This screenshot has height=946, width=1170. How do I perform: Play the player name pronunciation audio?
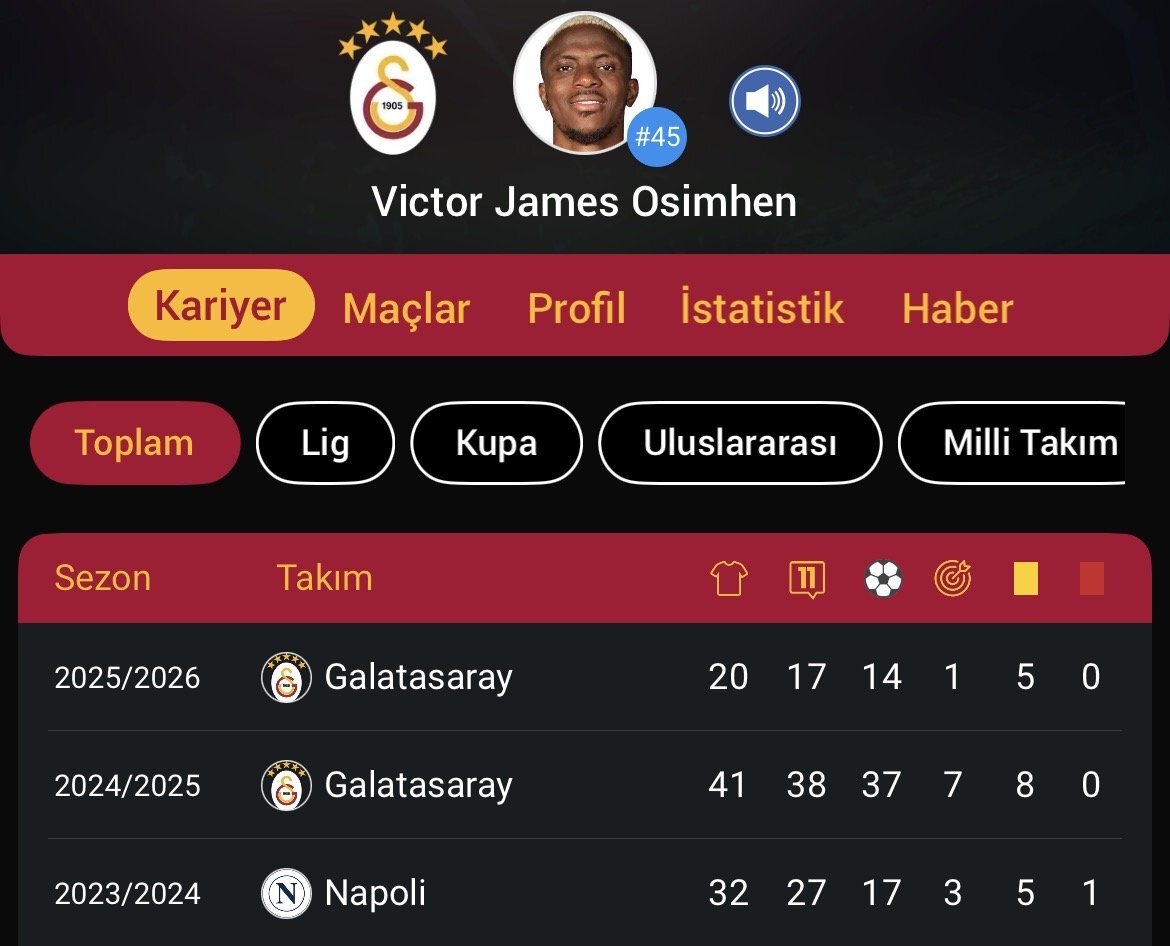point(764,102)
